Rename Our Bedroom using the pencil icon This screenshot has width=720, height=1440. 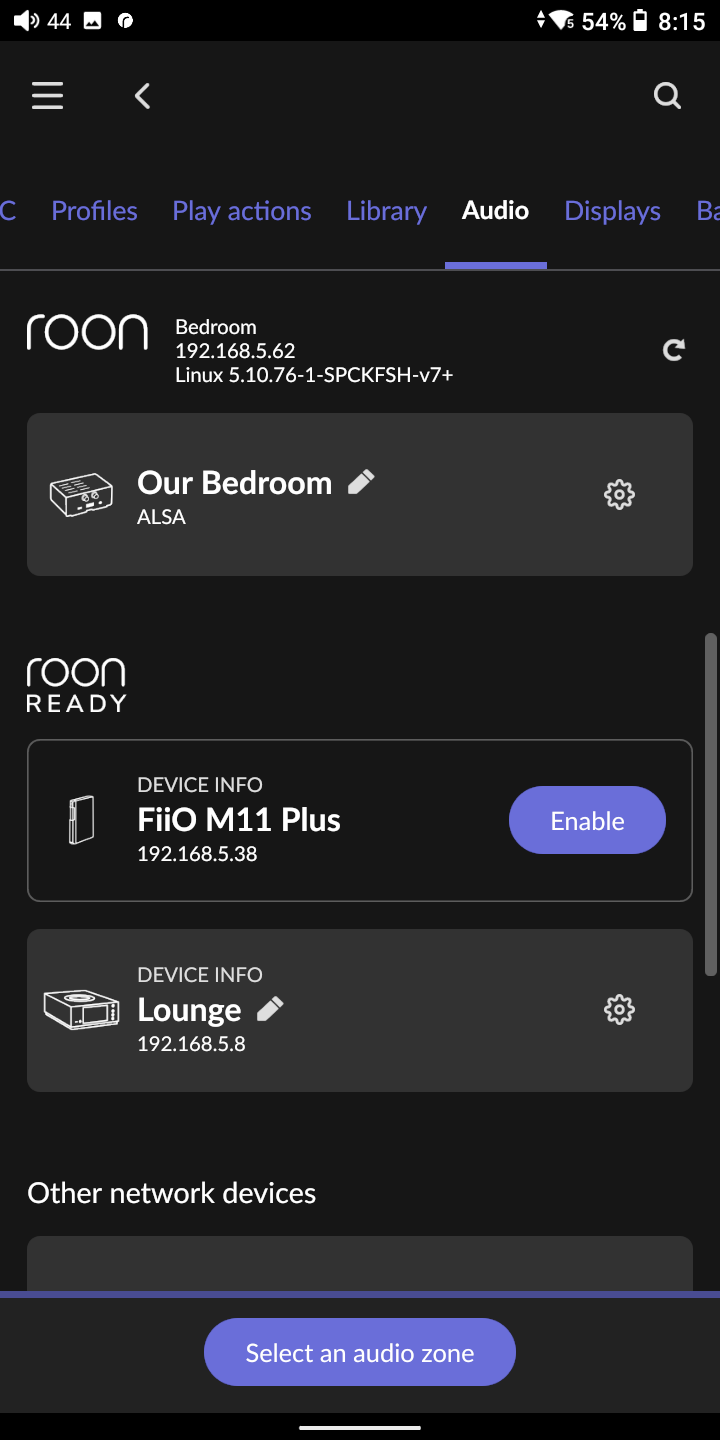(x=362, y=481)
